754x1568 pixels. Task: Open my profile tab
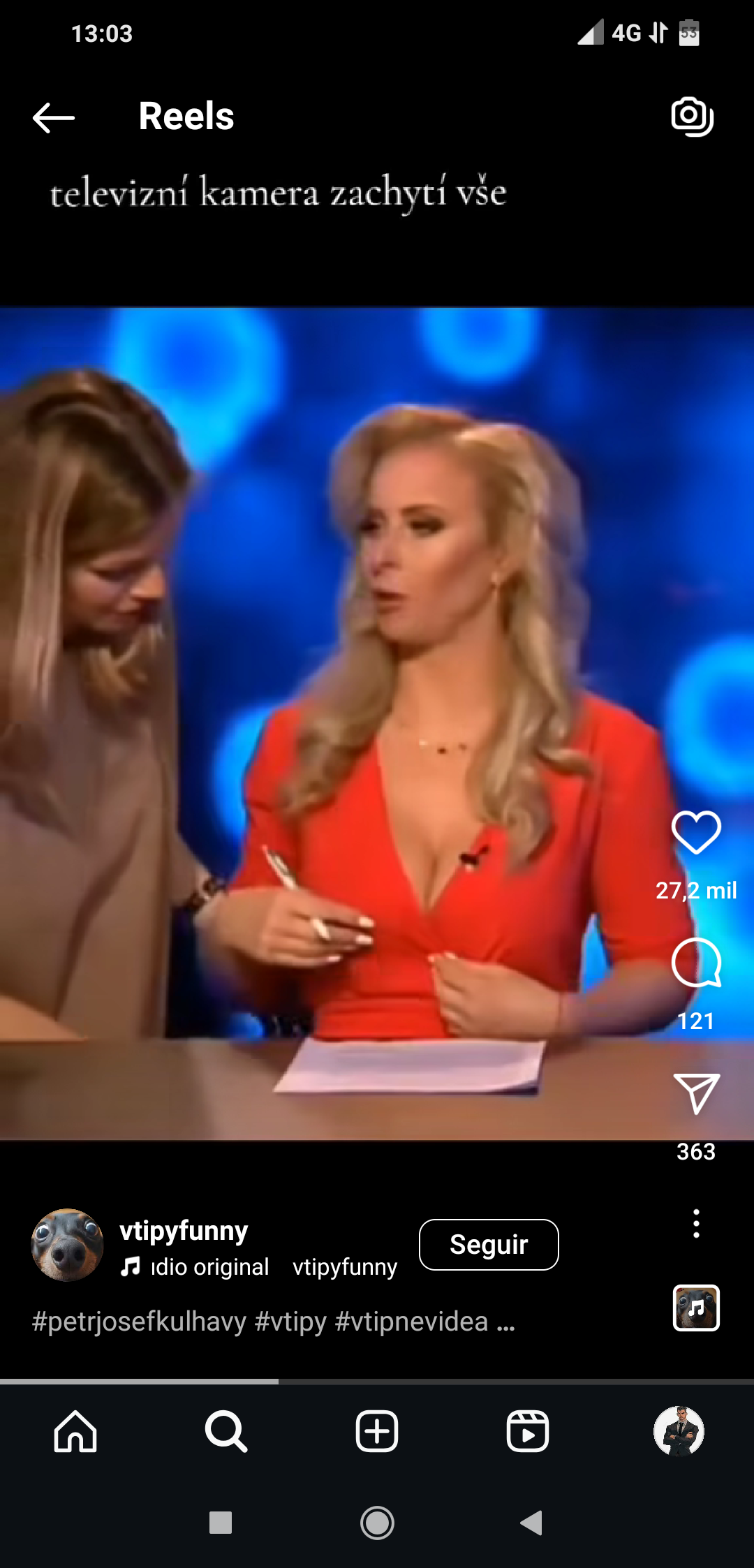pyautogui.click(x=679, y=1431)
